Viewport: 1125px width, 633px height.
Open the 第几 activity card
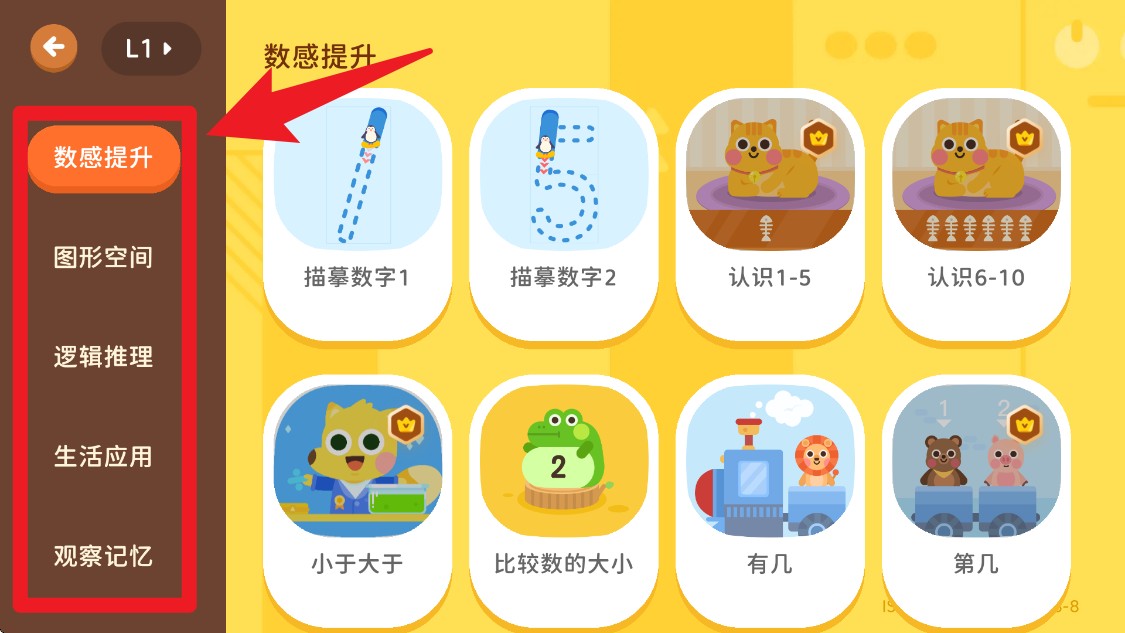976,487
